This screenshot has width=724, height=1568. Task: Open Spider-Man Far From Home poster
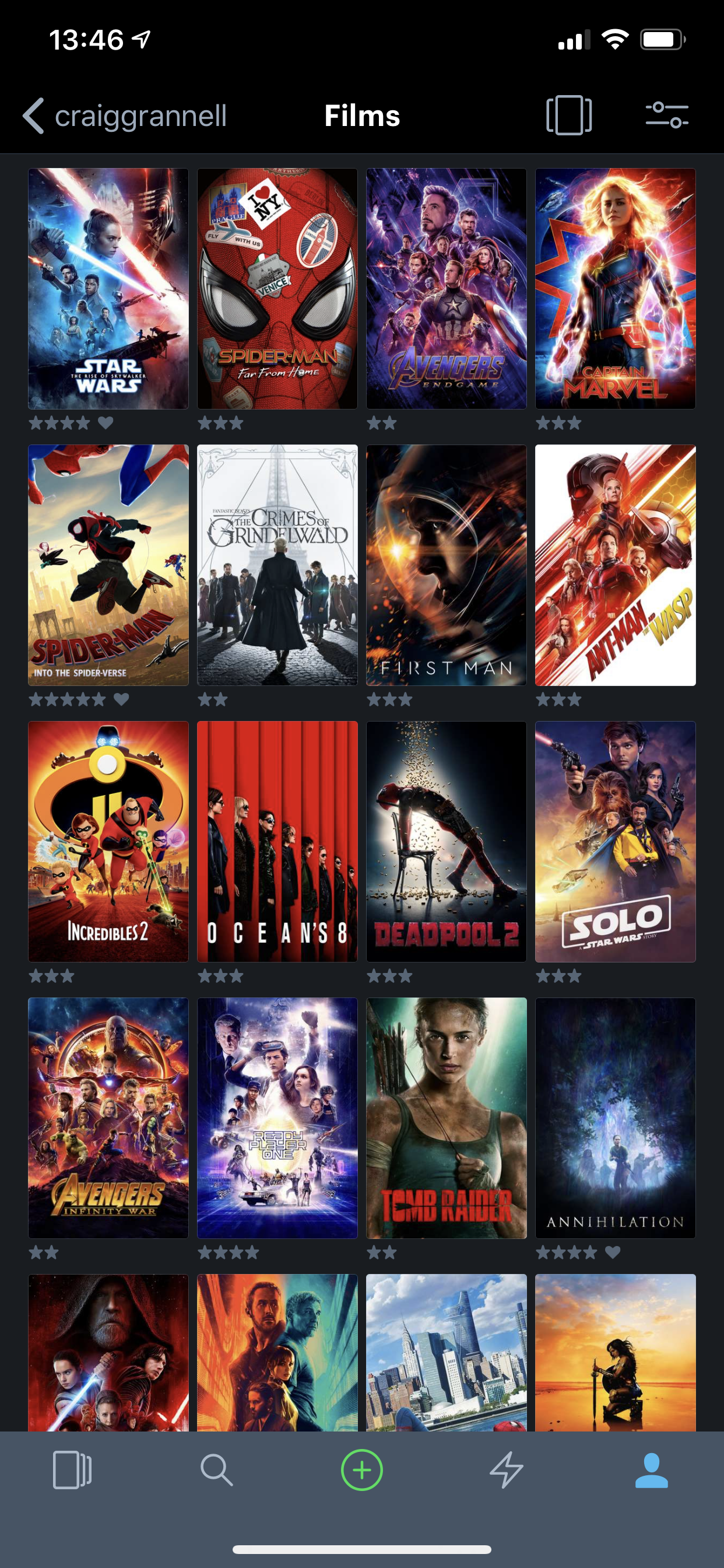(x=277, y=289)
